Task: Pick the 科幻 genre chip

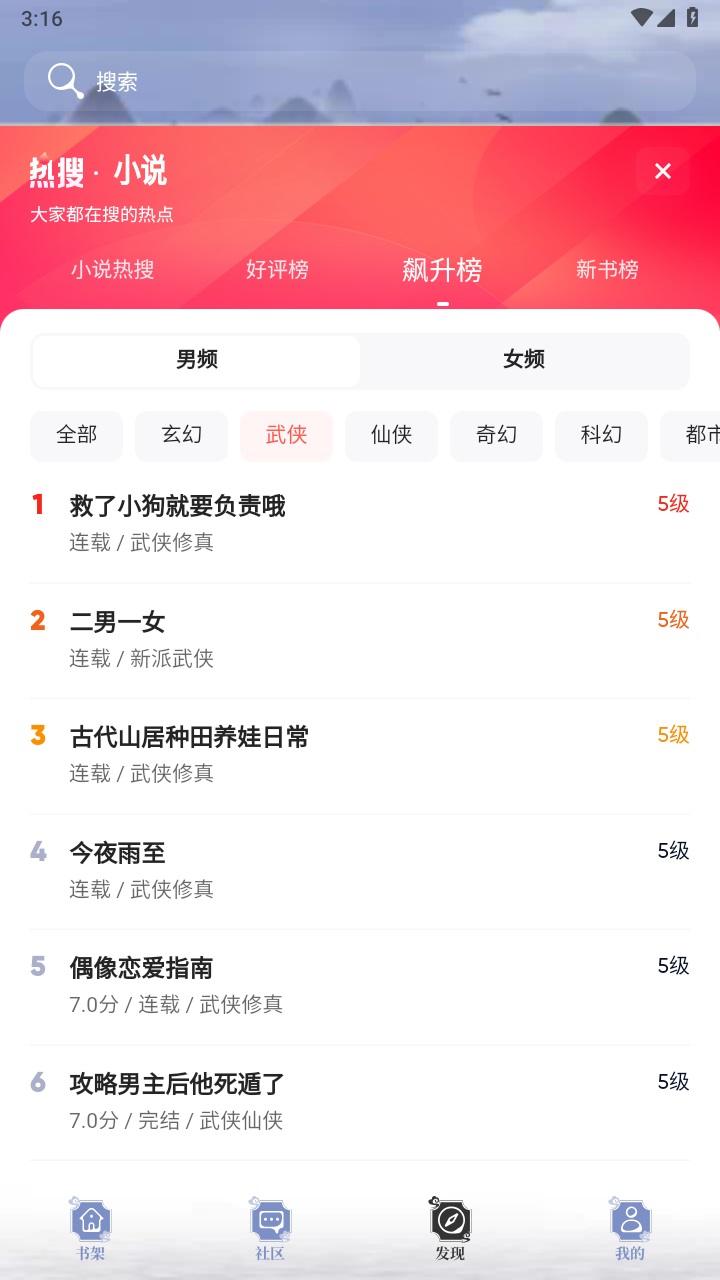Action: pyautogui.click(x=601, y=436)
